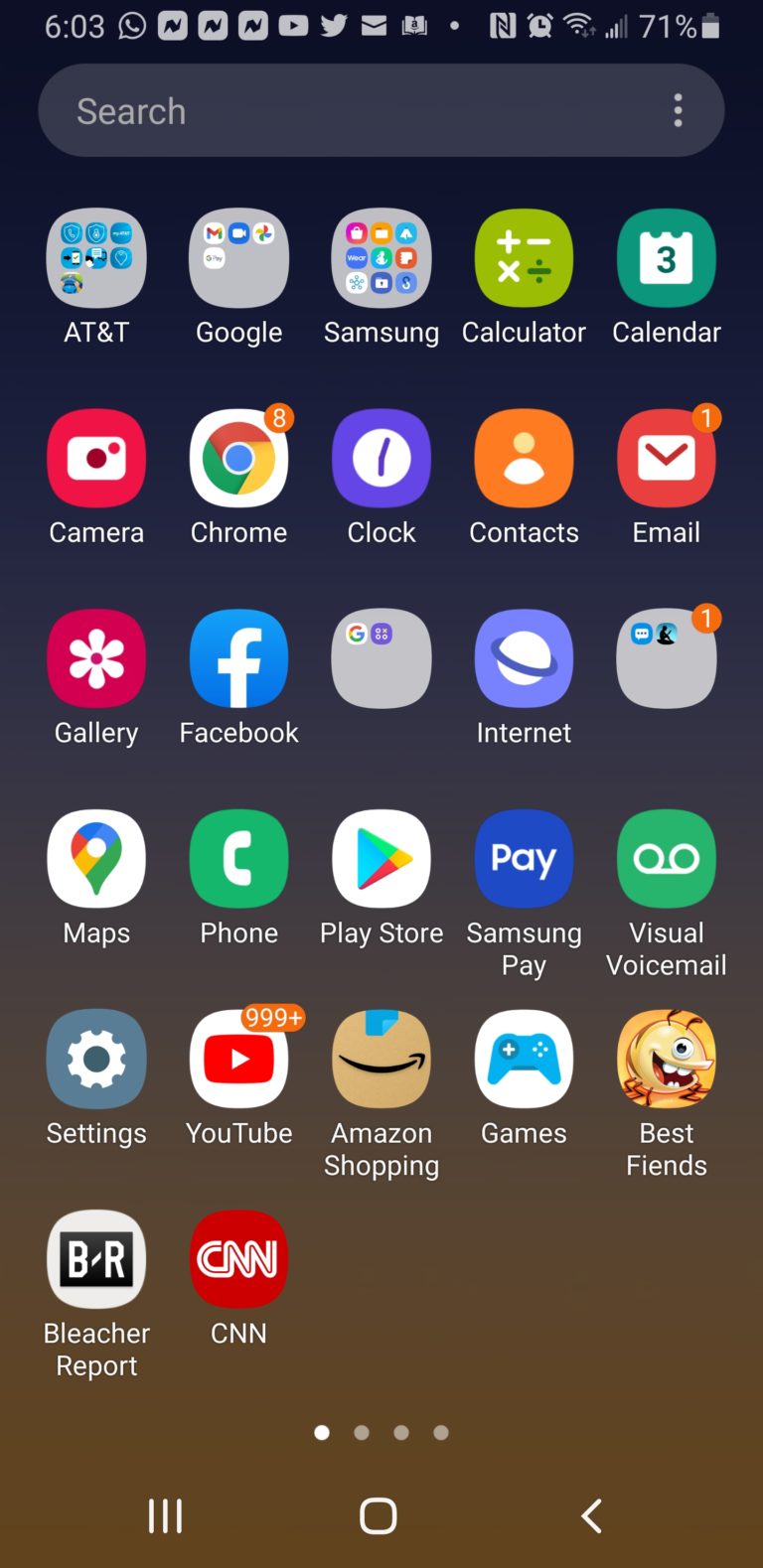Open the Gallery app
Image resolution: width=763 pixels, height=1568 pixels.
click(96, 659)
